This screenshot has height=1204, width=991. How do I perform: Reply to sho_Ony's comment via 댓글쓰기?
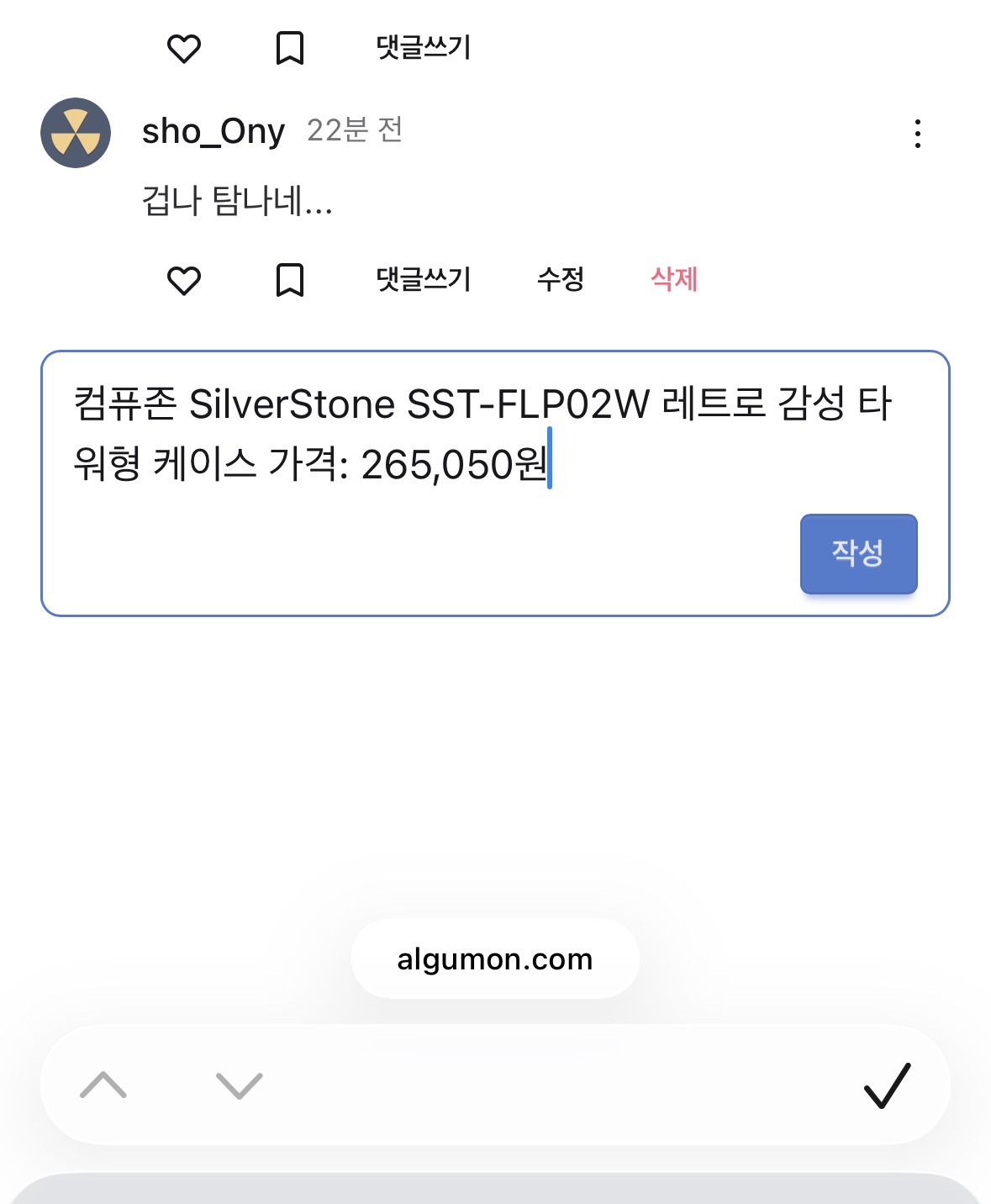(x=424, y=279)
